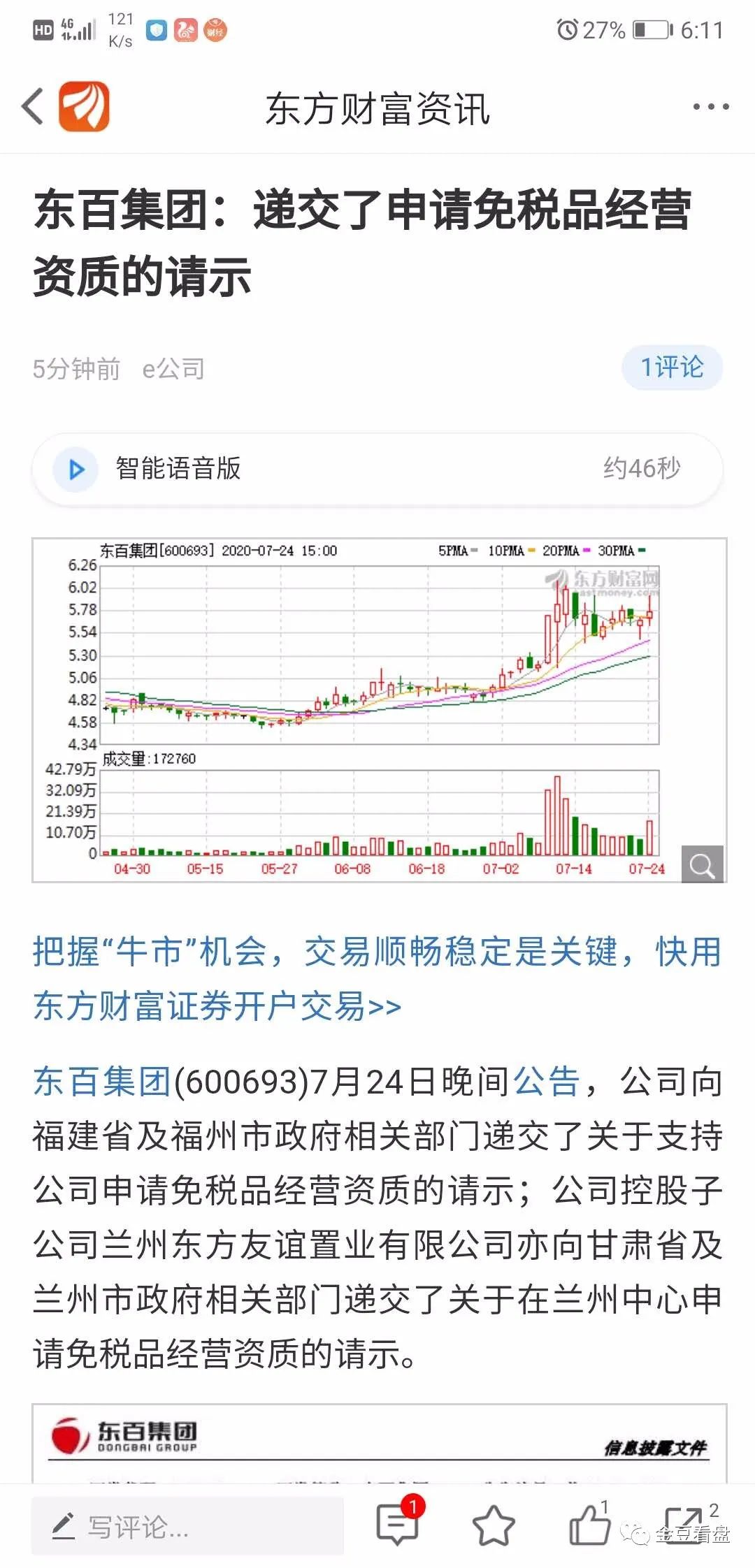
Task: Play the 智能语音版 audio version
Action: pyautogui.click(x=77, y=469)
